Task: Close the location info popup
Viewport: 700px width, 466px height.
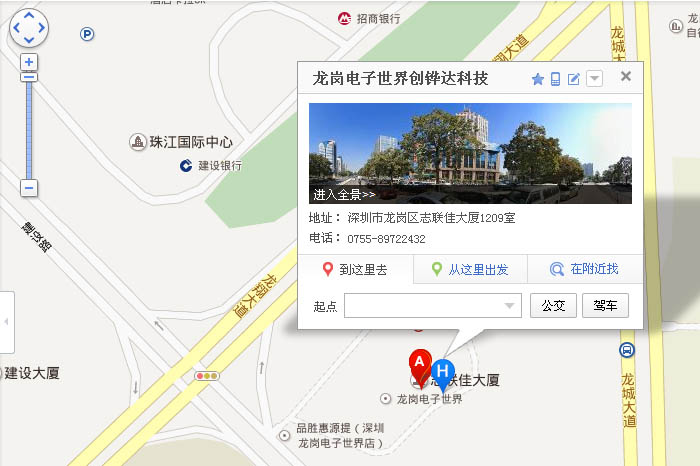Action: pos(626,76)
